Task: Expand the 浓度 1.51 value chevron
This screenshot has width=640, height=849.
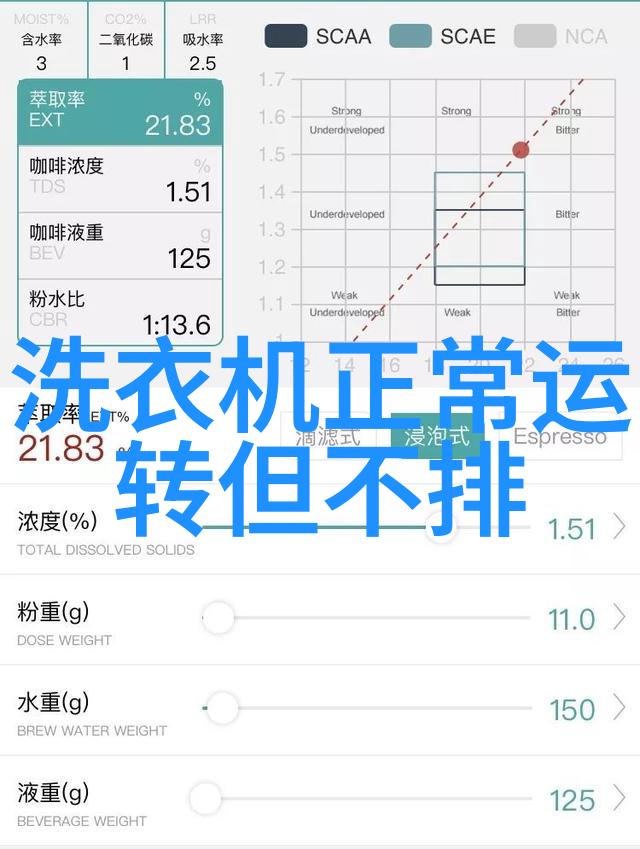Action: (x=620, y=527)
